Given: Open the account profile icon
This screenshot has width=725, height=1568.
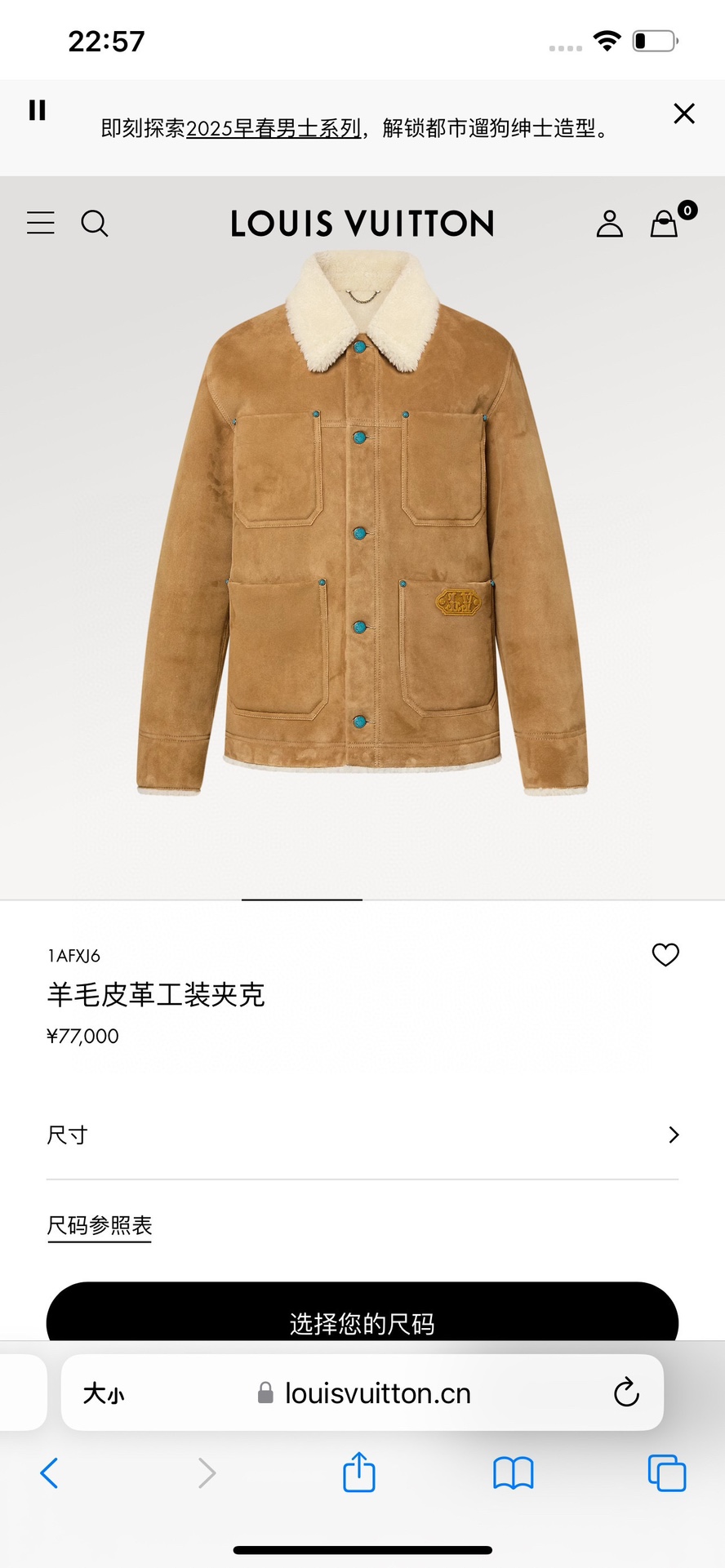Looking at the screenshot, I should [609, 223].
